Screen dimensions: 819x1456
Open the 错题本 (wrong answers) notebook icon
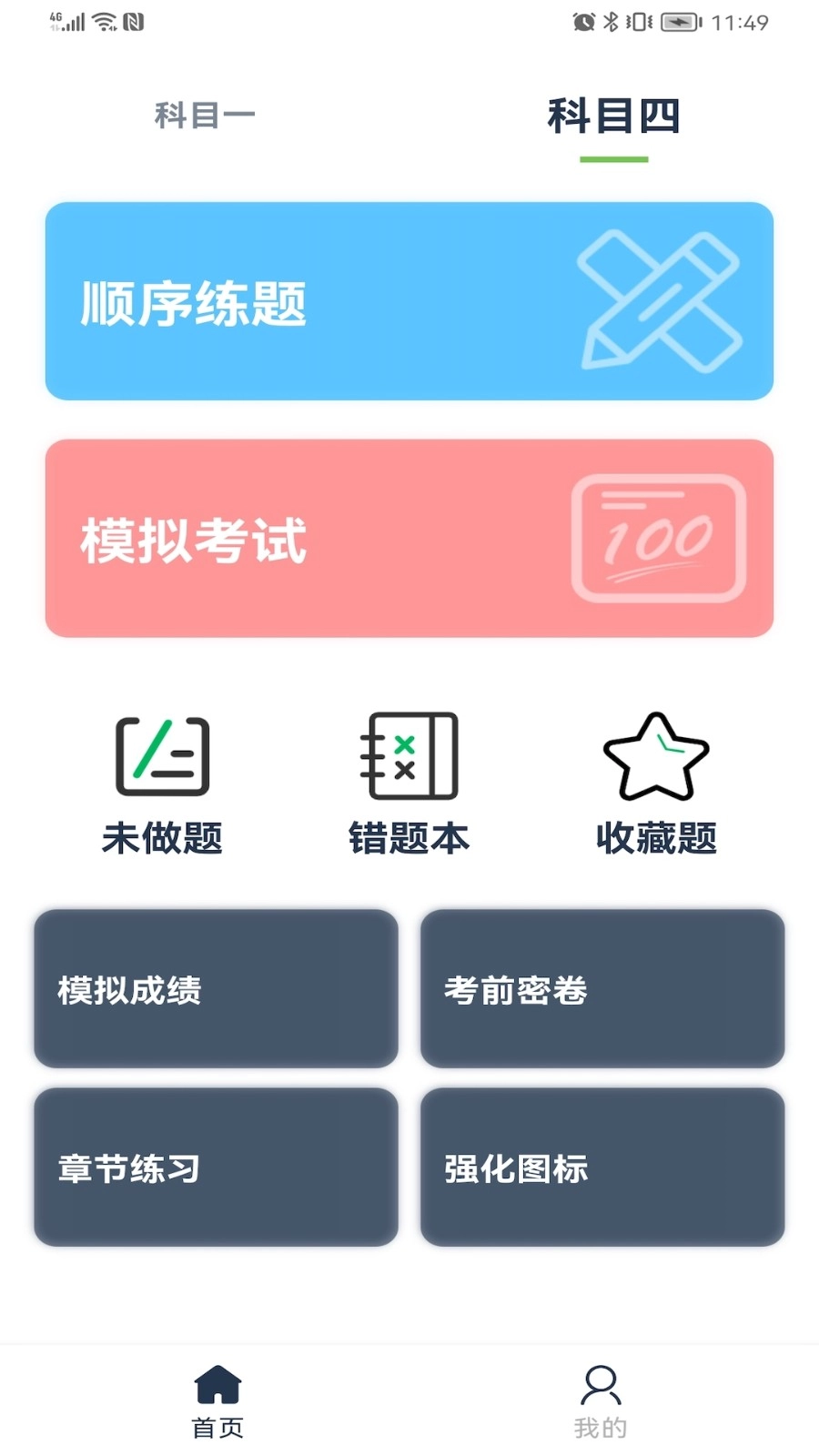tap(409, 755)
